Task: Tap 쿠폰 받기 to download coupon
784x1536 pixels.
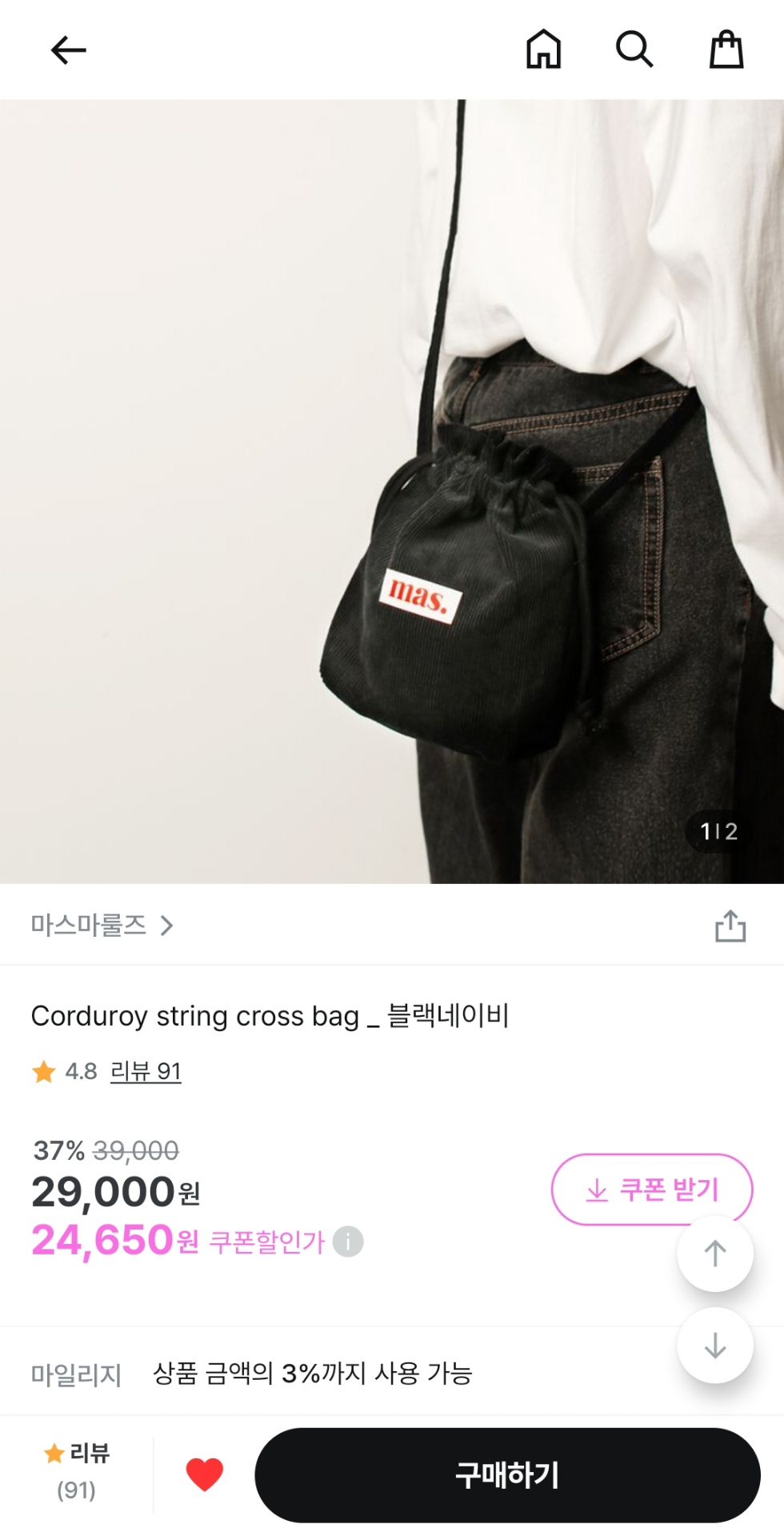Action: [x=651, y=1189]
